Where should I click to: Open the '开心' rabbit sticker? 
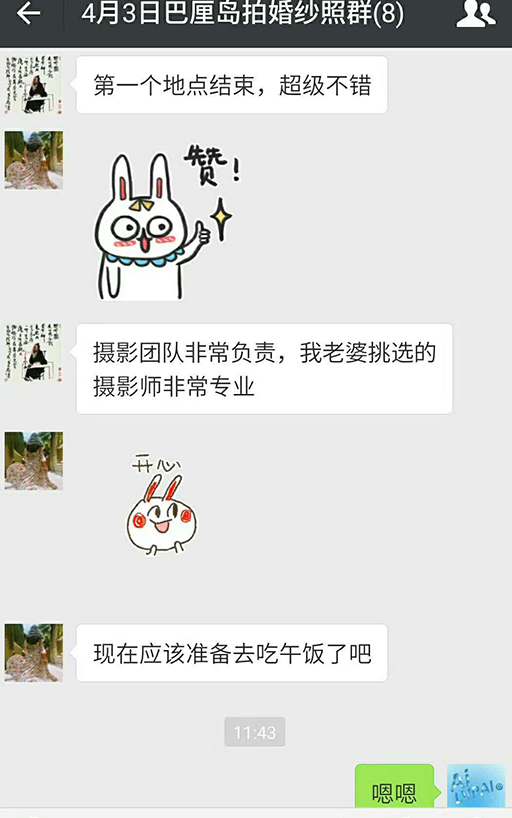162,504
